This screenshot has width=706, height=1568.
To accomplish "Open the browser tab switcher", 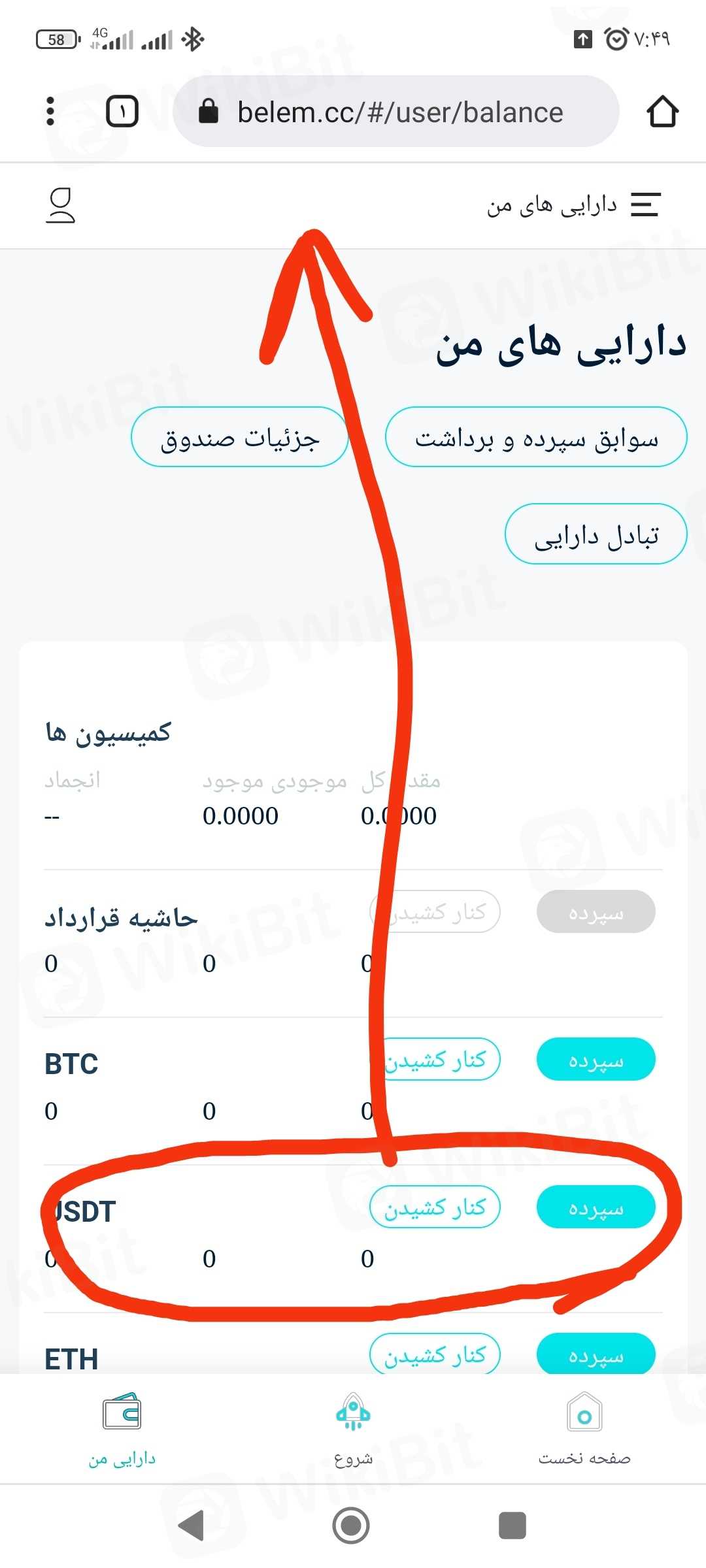I will point(122,111).
